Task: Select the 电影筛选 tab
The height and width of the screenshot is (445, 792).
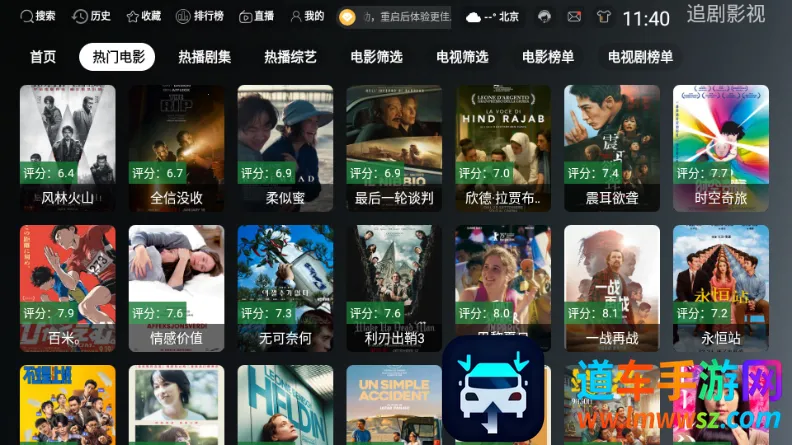Action: pyautogui.click(x=377, y=57)
